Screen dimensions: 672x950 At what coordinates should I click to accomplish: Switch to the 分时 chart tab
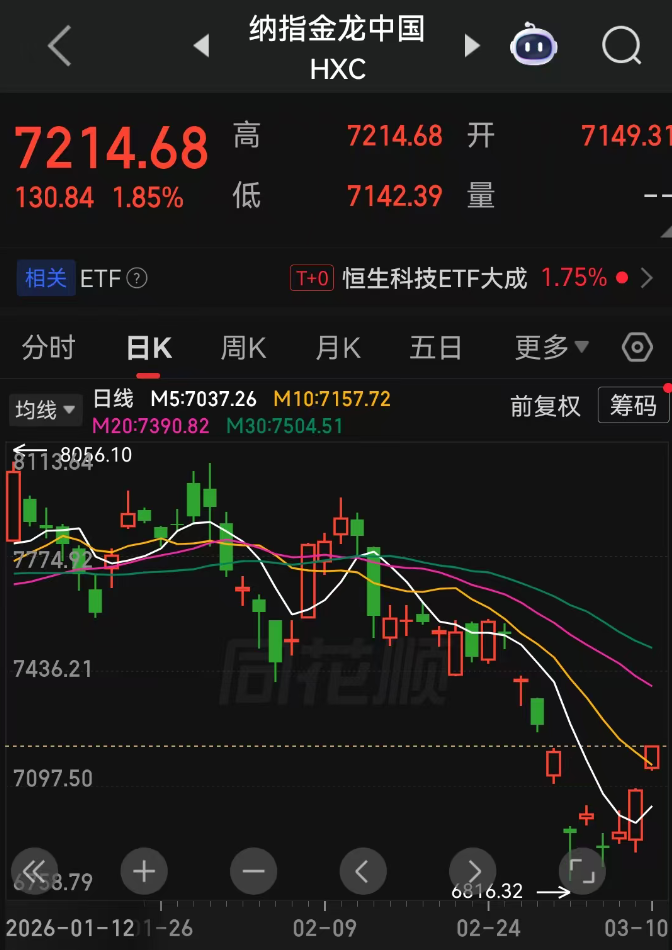pyautogui.click(x=48, y=348)
